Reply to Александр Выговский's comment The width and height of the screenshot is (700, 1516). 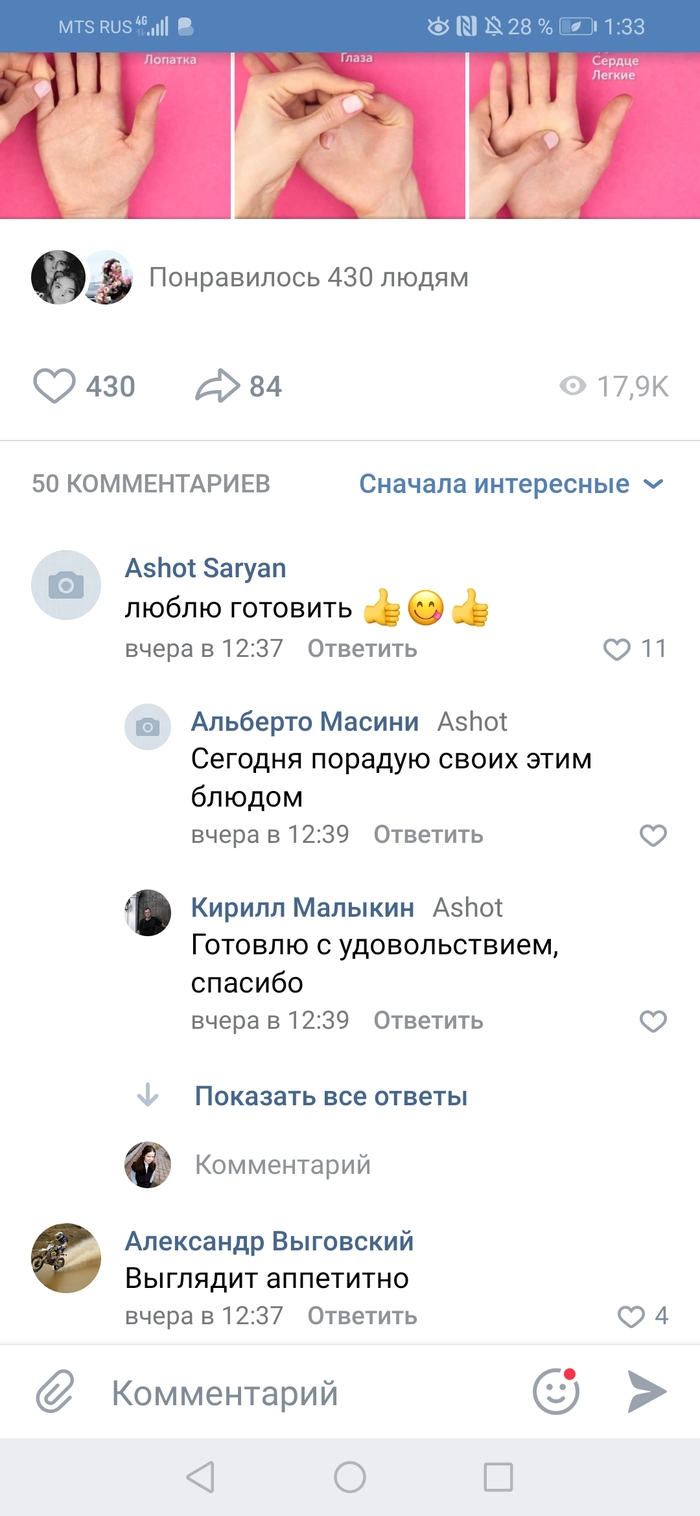362,1316
